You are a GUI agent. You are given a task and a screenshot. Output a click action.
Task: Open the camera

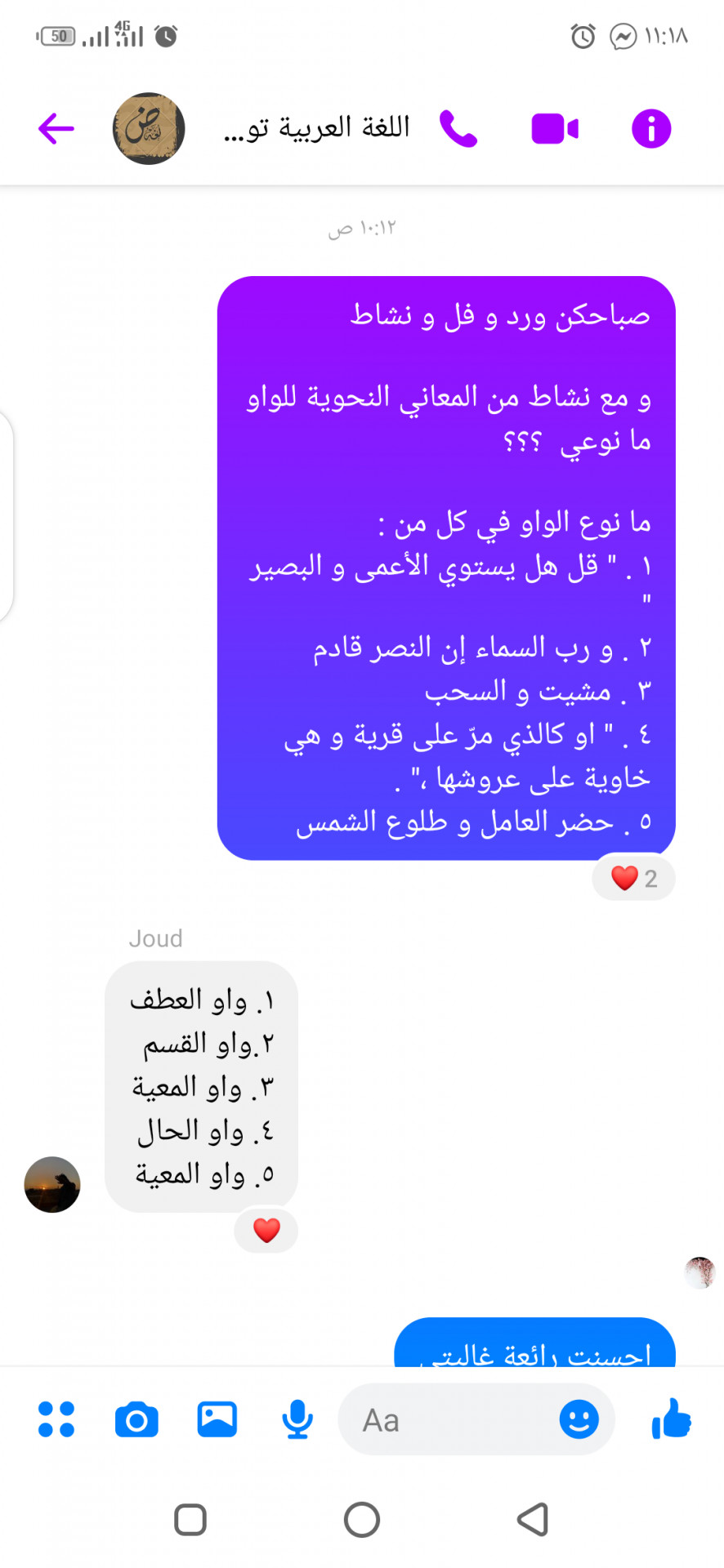(x=136, y=1419)
